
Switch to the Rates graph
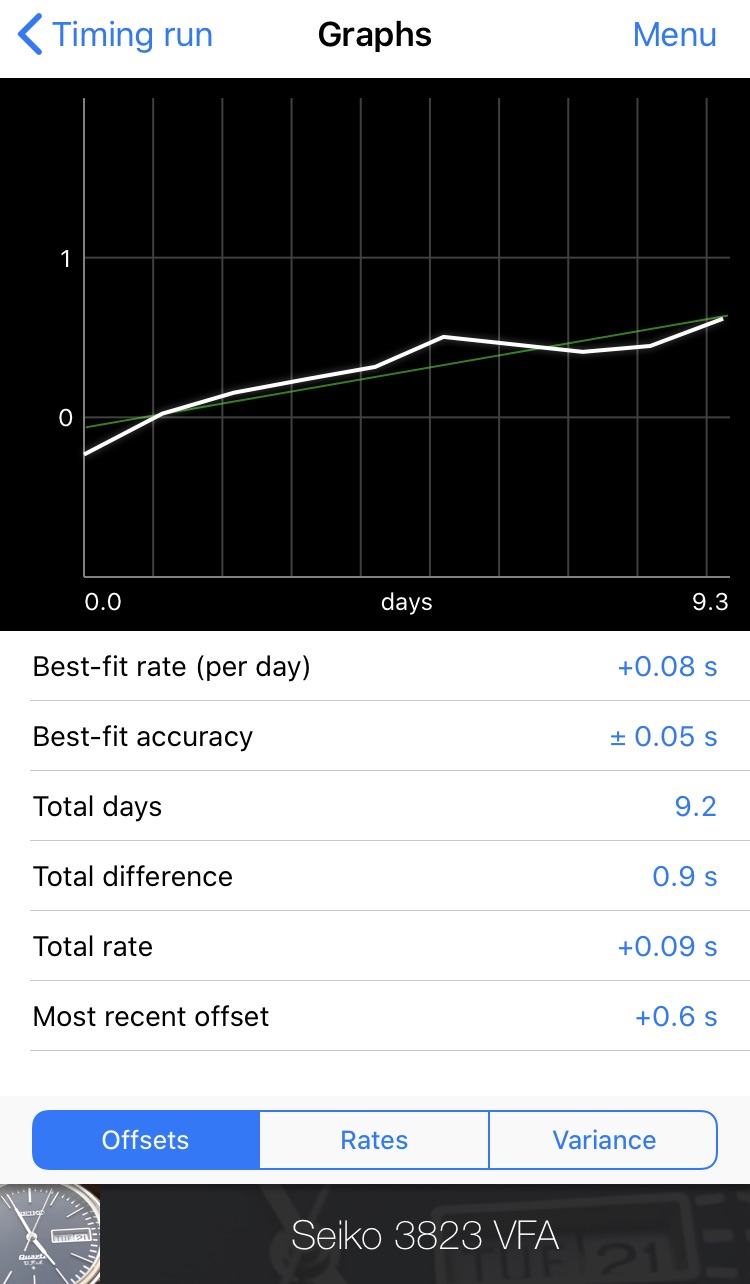click(x=374, y=1140)
